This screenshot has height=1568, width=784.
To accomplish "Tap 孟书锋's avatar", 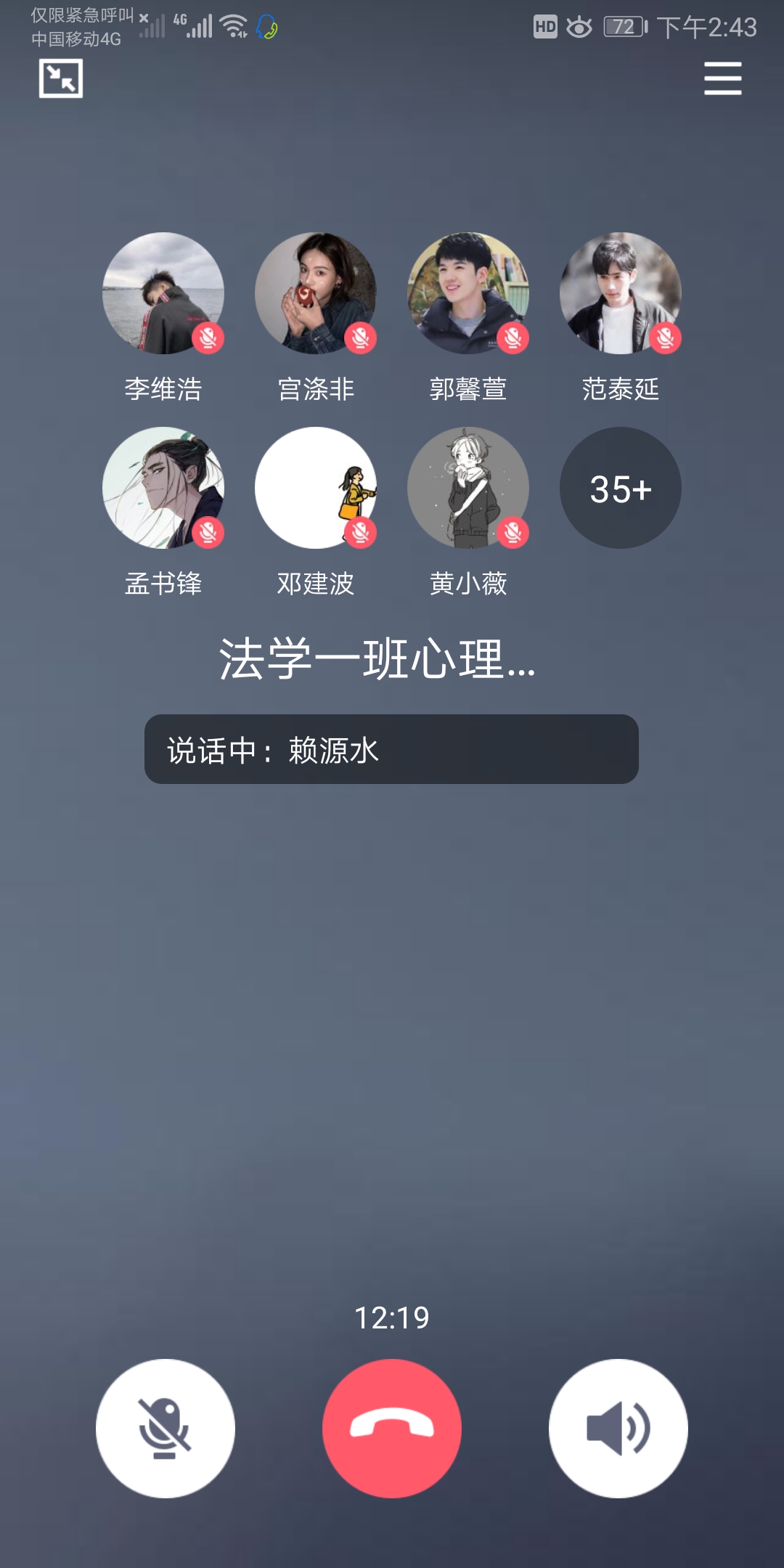I will coord(163,488).
